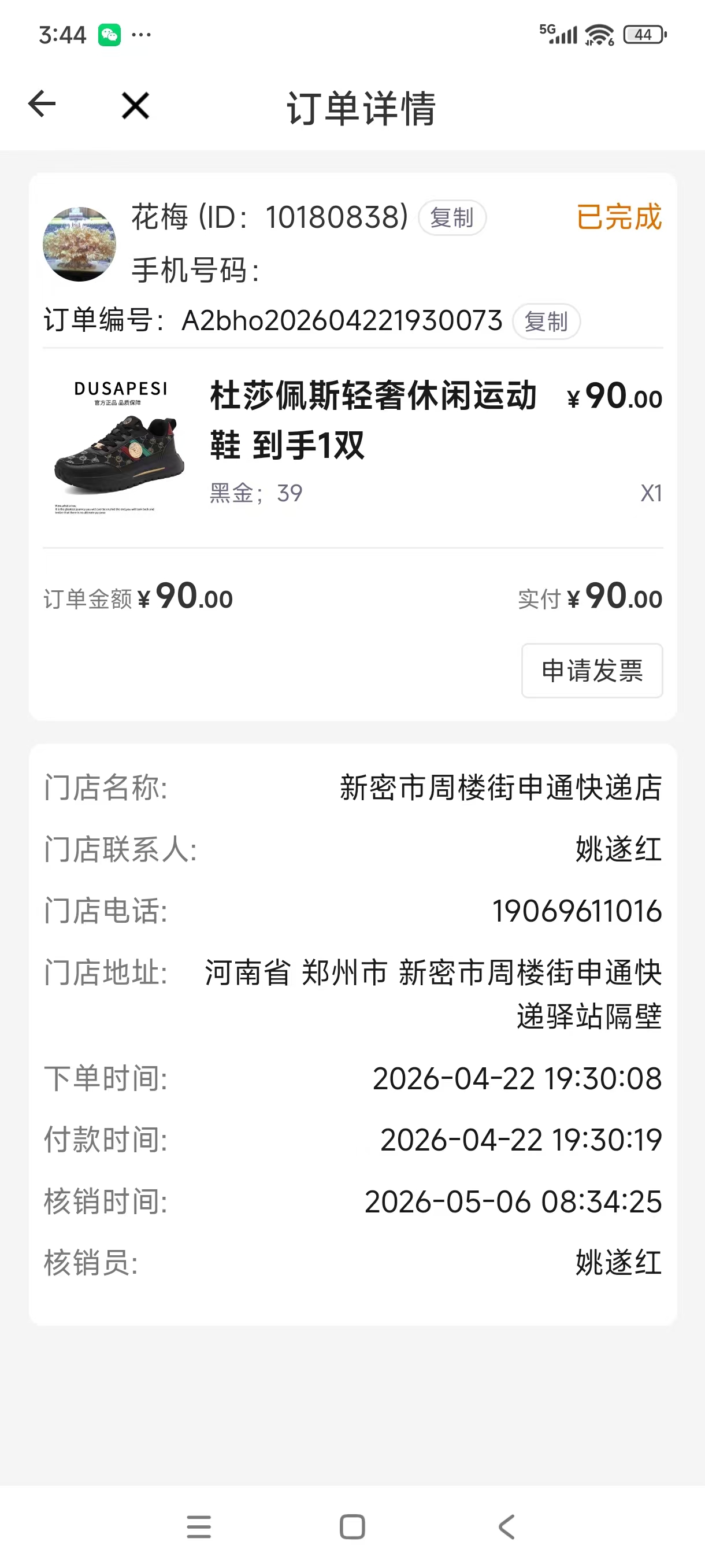Viewport: 705px width, 1568px height.
Task: Go back using the top-left arrow
Action: coord(42,105)
